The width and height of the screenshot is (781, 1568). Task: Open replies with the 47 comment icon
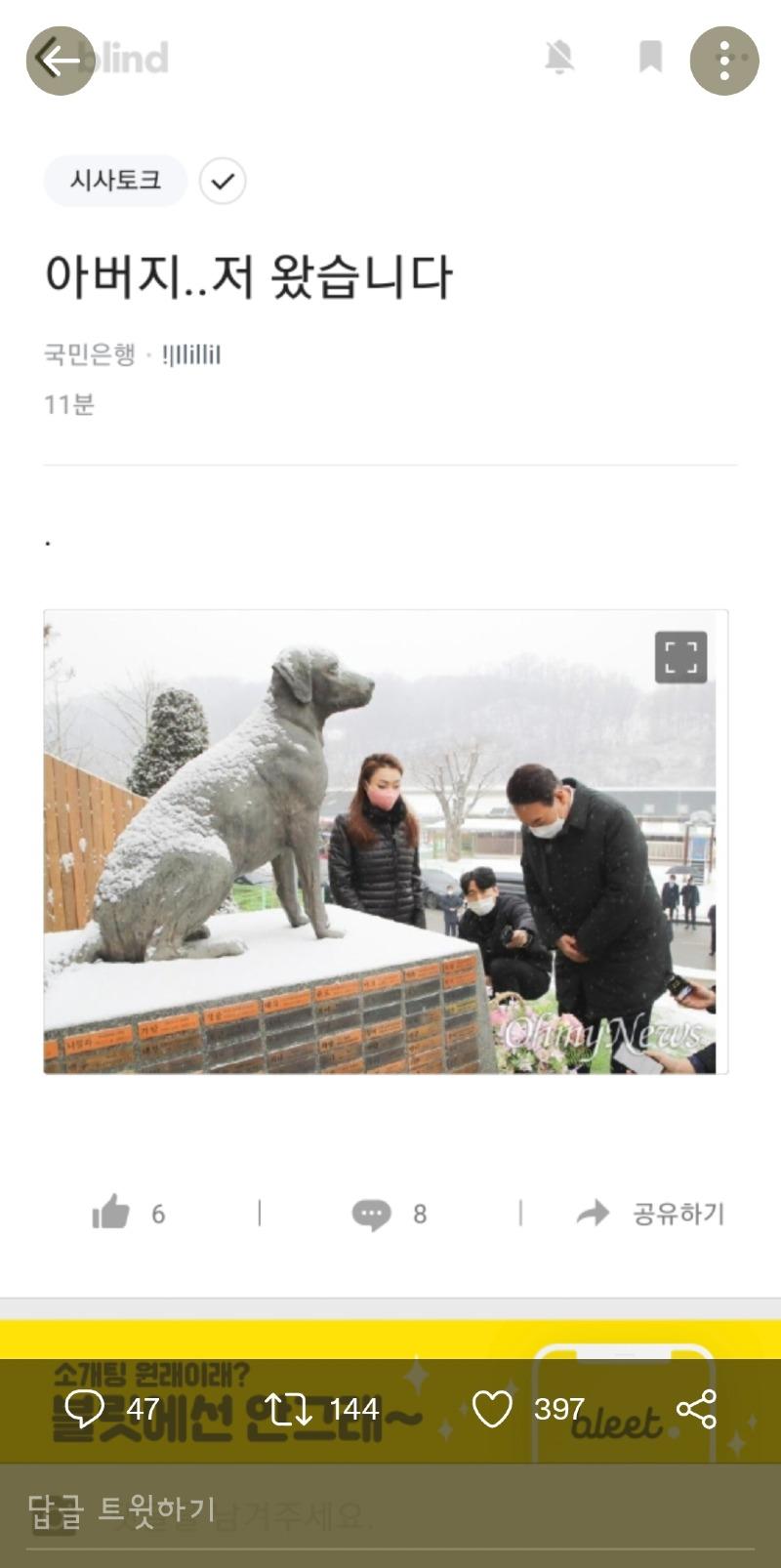pos(85,1409)
